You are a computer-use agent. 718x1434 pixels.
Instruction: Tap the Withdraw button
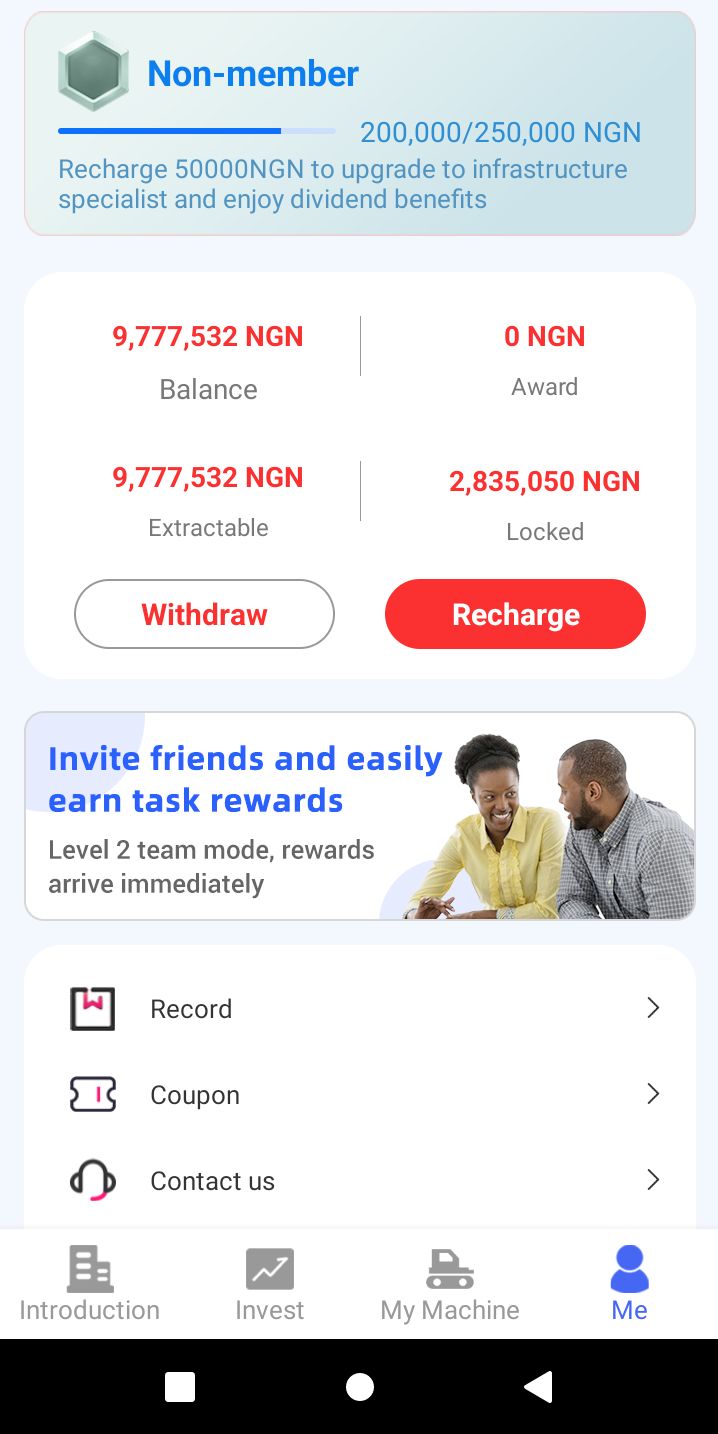tap(204, 614)
